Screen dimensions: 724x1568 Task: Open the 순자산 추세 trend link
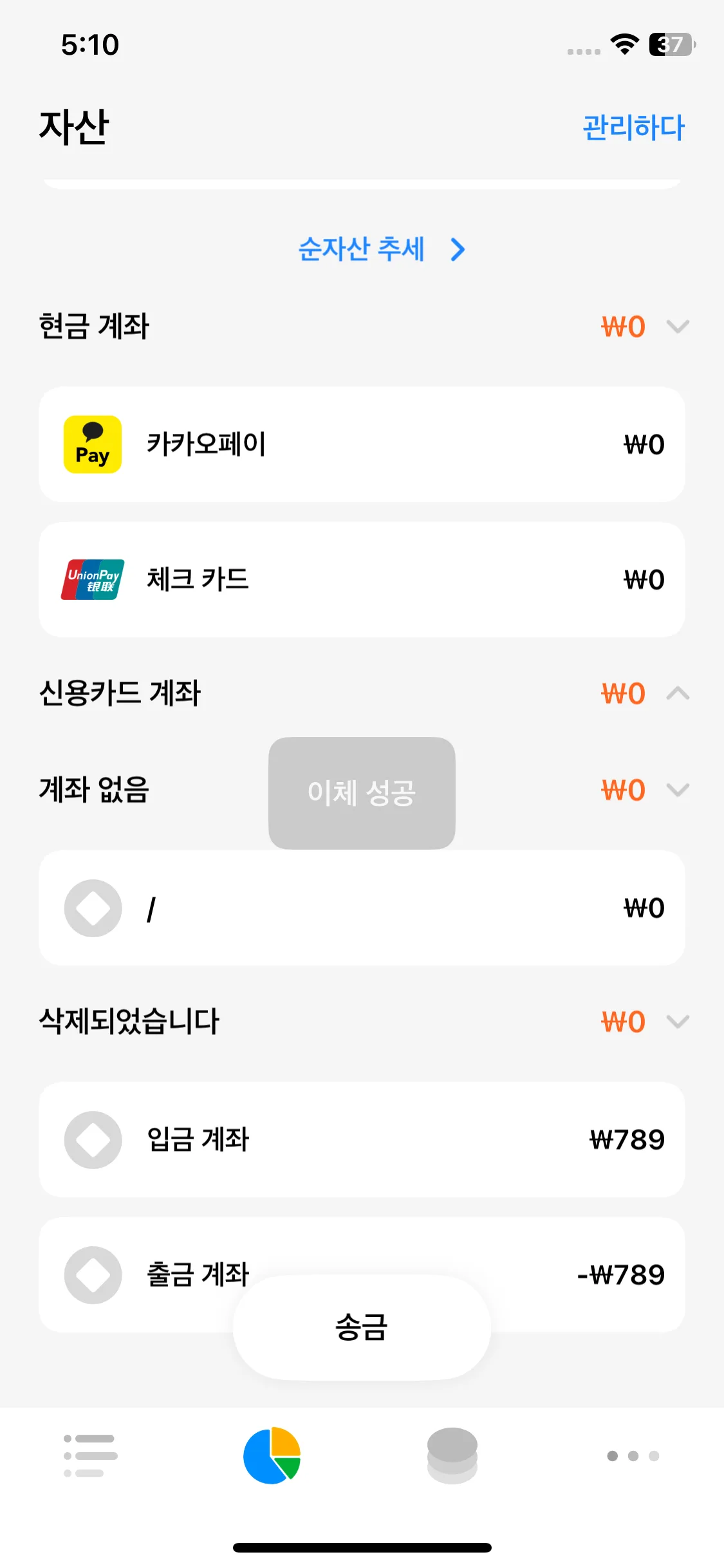pos(380,249)
